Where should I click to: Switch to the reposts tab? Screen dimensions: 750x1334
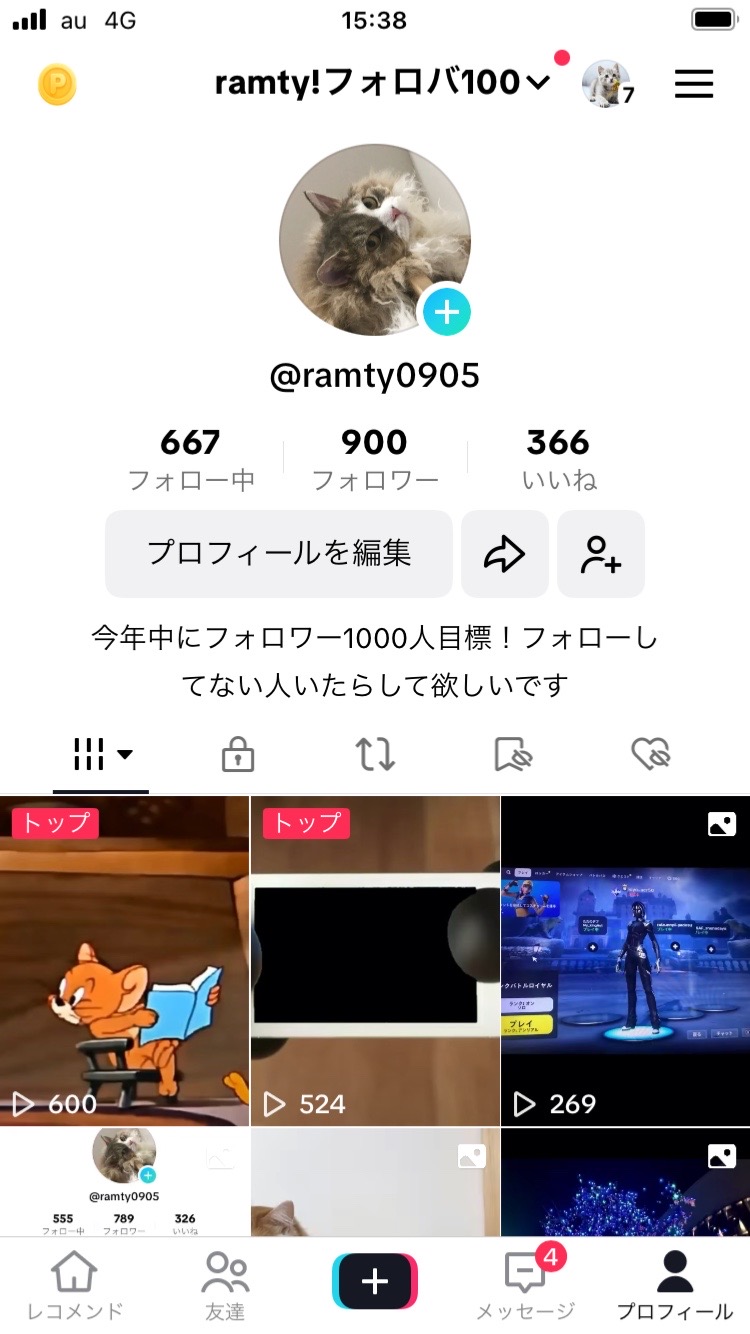coord(375,755)
